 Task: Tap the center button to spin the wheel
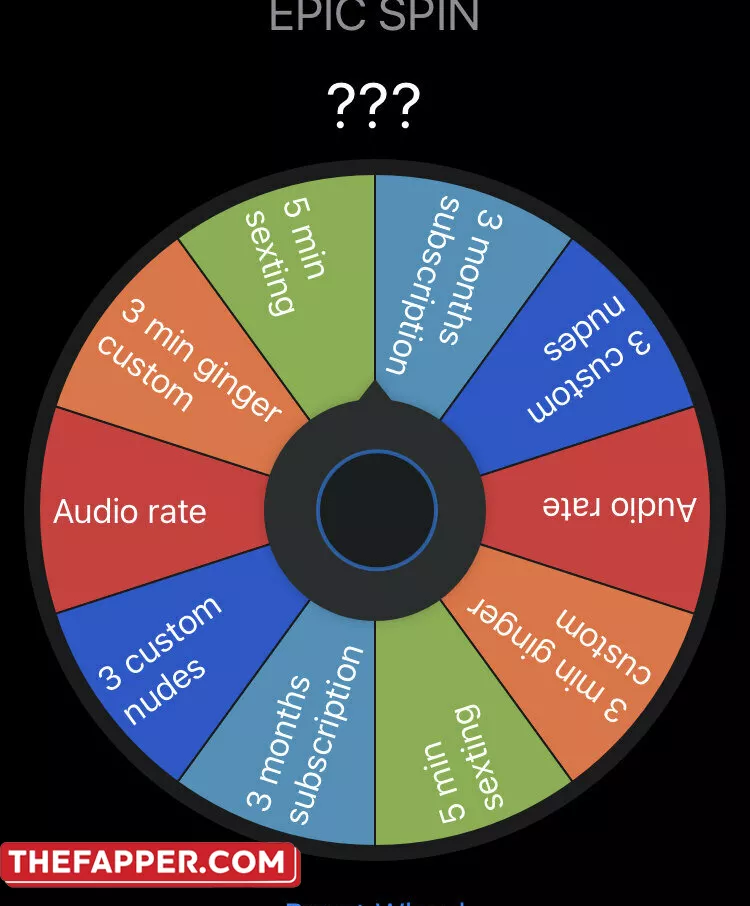coord(377,509)
